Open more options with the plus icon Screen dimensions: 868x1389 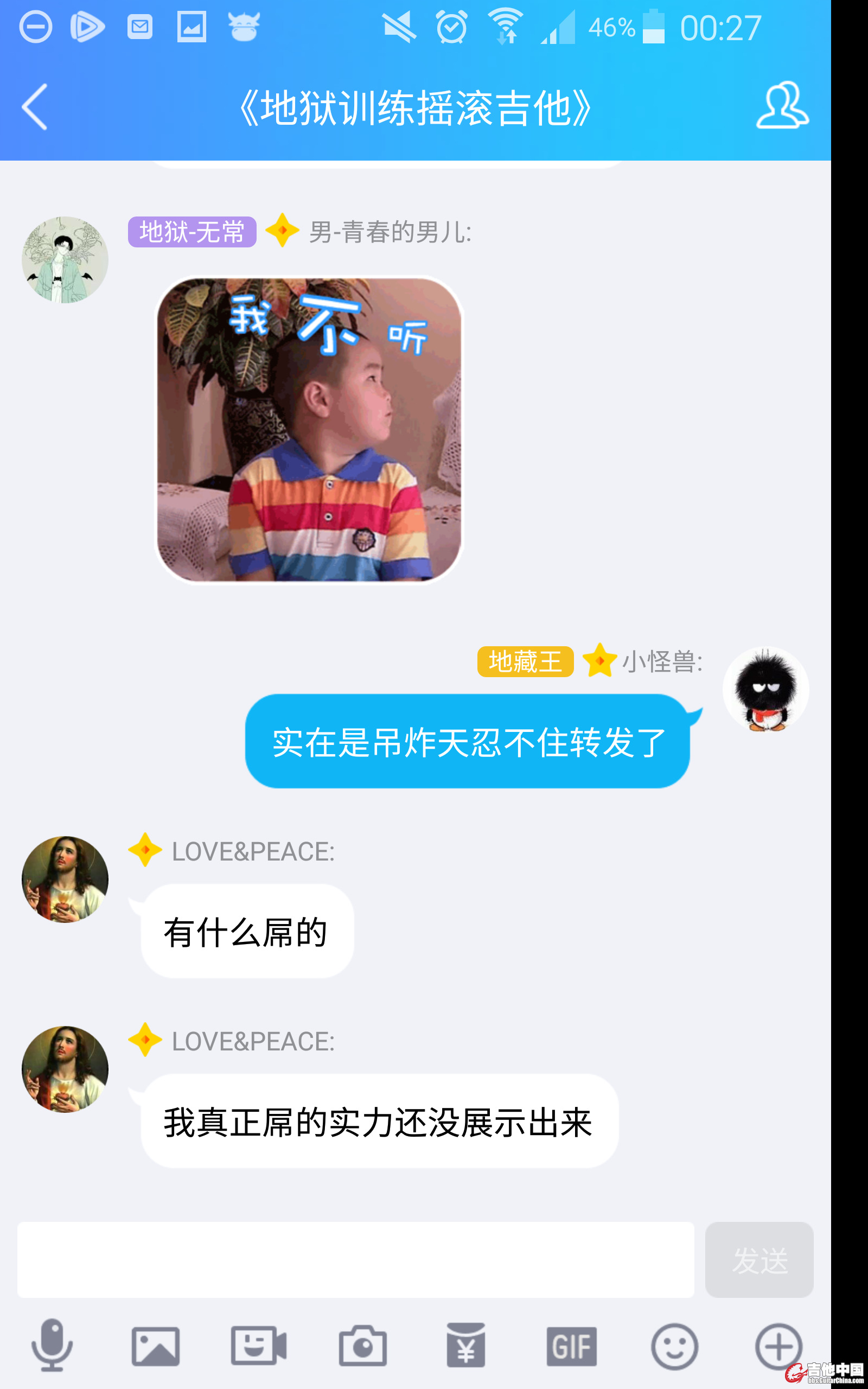pyautogui.click(x=778, y=1346)
